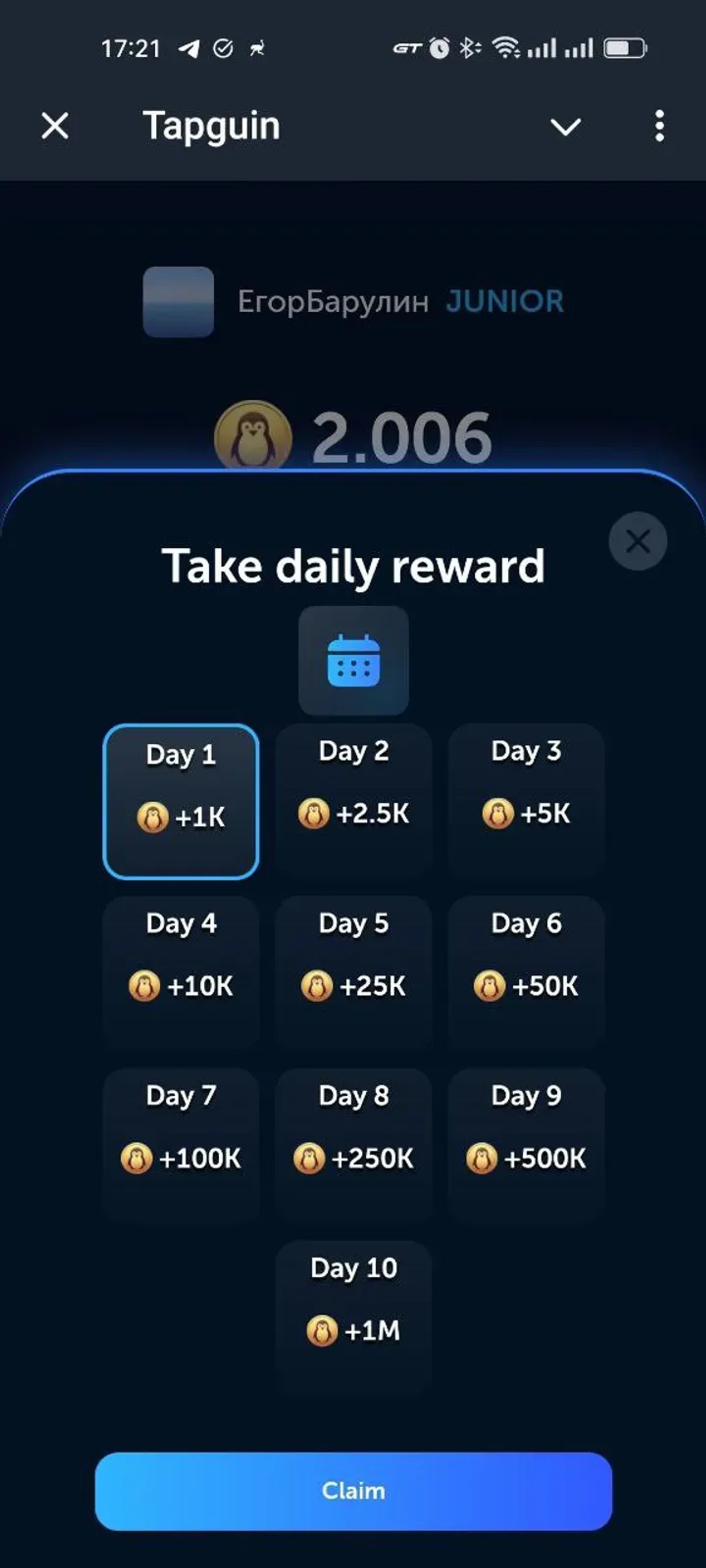Claim the daily reward
The width and height of the screenshot is (706, 1568).
(x=353, y=1491)
